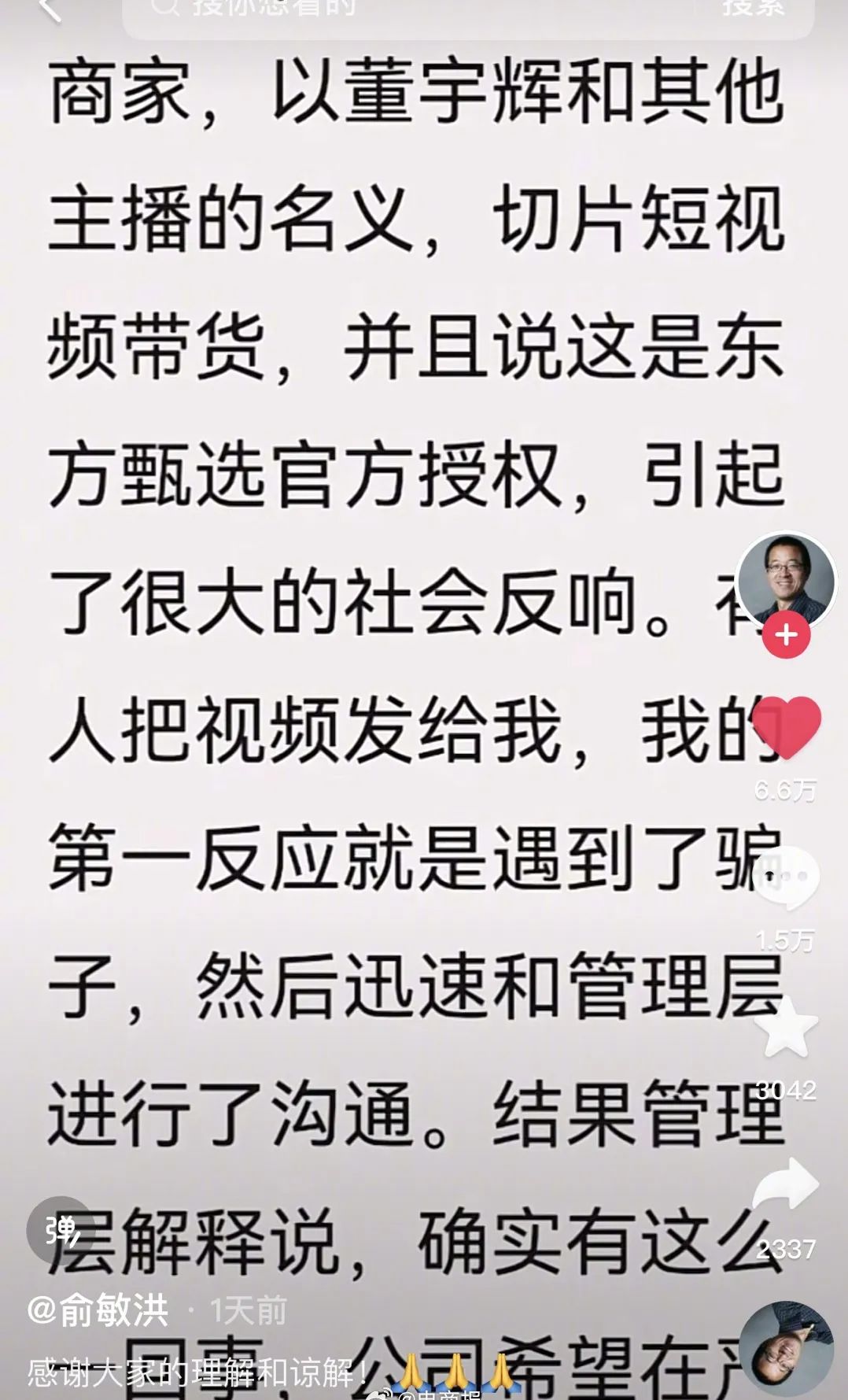This screenshot has height=1400, width=848.
Task: Open the @俞敏洪 username link
Action: point(98,1310)
